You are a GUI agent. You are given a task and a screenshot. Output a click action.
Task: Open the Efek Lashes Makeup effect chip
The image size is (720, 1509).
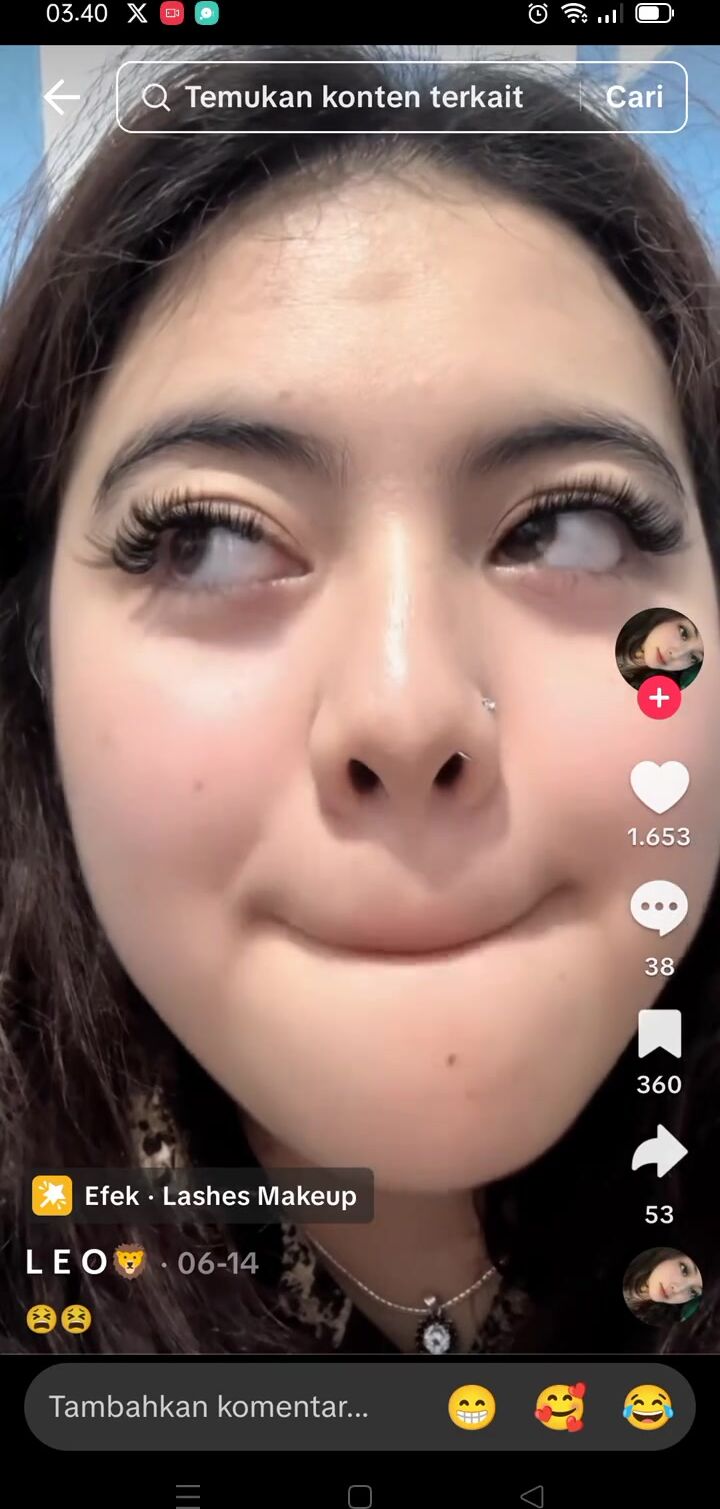coord(202,1195)
